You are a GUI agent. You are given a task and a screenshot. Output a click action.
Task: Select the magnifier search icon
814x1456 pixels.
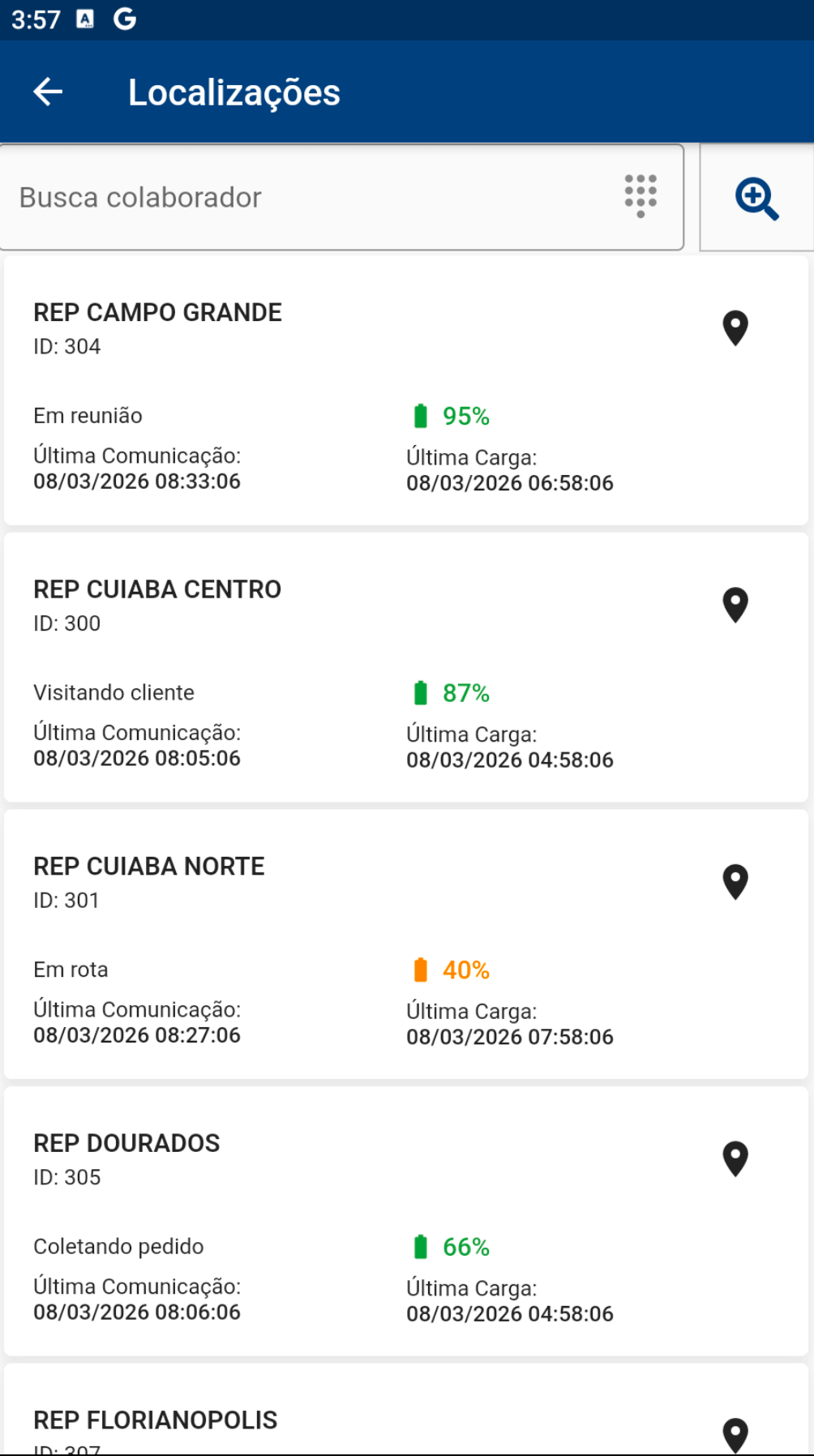tap(755, 197)
